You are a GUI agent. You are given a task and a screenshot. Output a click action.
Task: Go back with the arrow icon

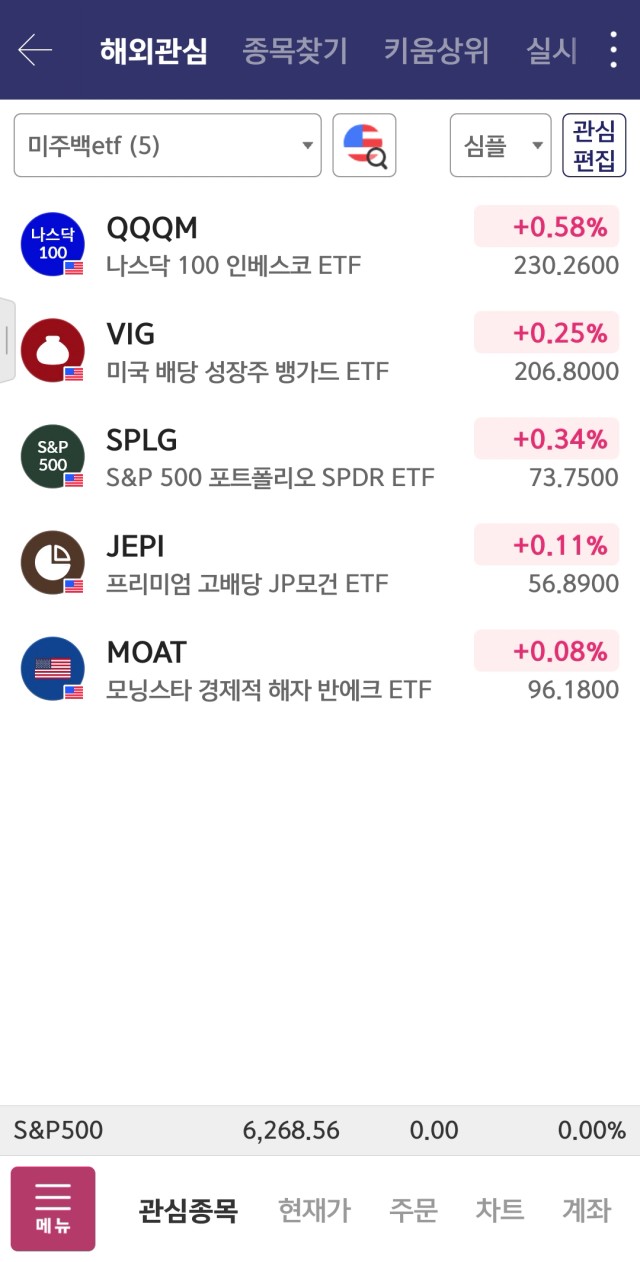pyautogui.click(x=35, y=50)
